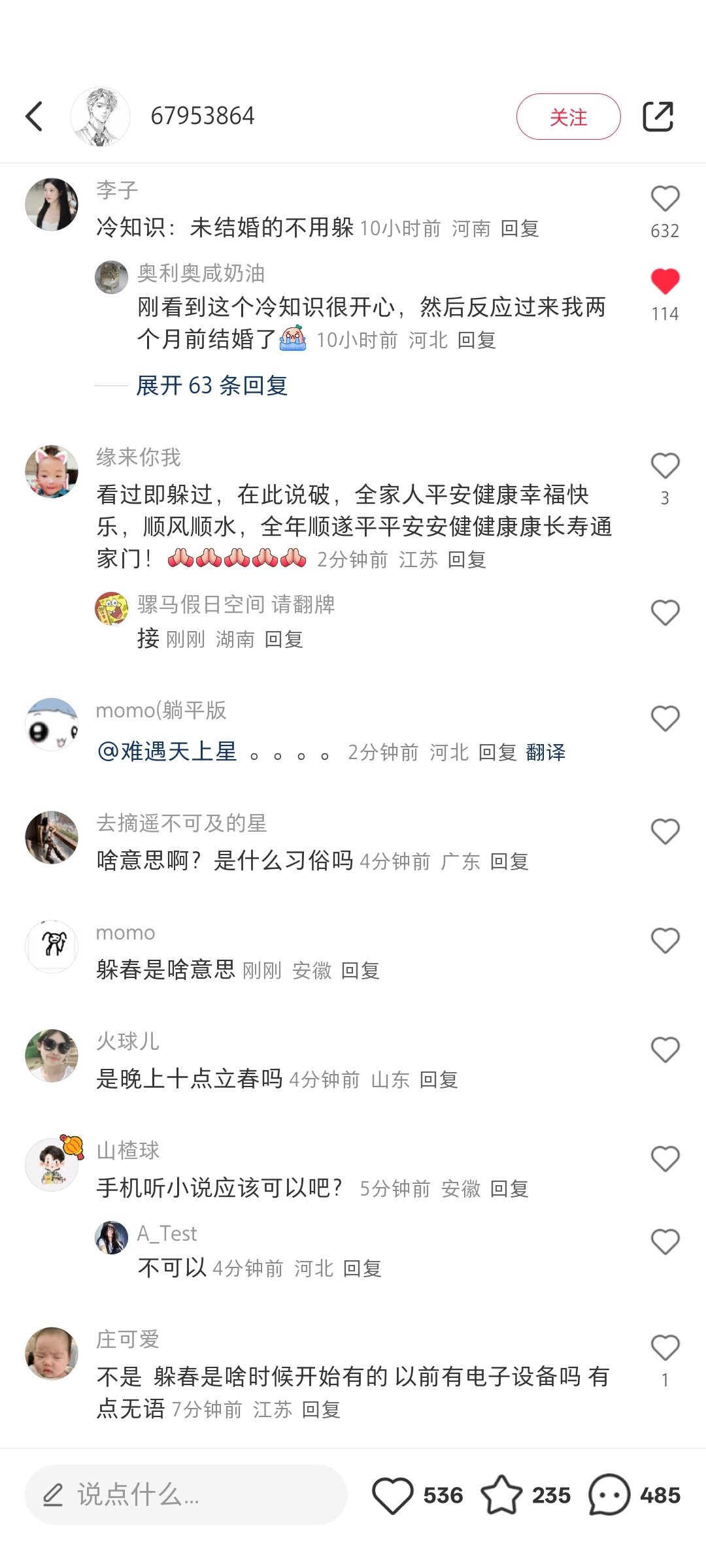Tap the 说点什么 comment input
The width and height of the screenshot is (706, 1568).
click(x=186, y=1495)
